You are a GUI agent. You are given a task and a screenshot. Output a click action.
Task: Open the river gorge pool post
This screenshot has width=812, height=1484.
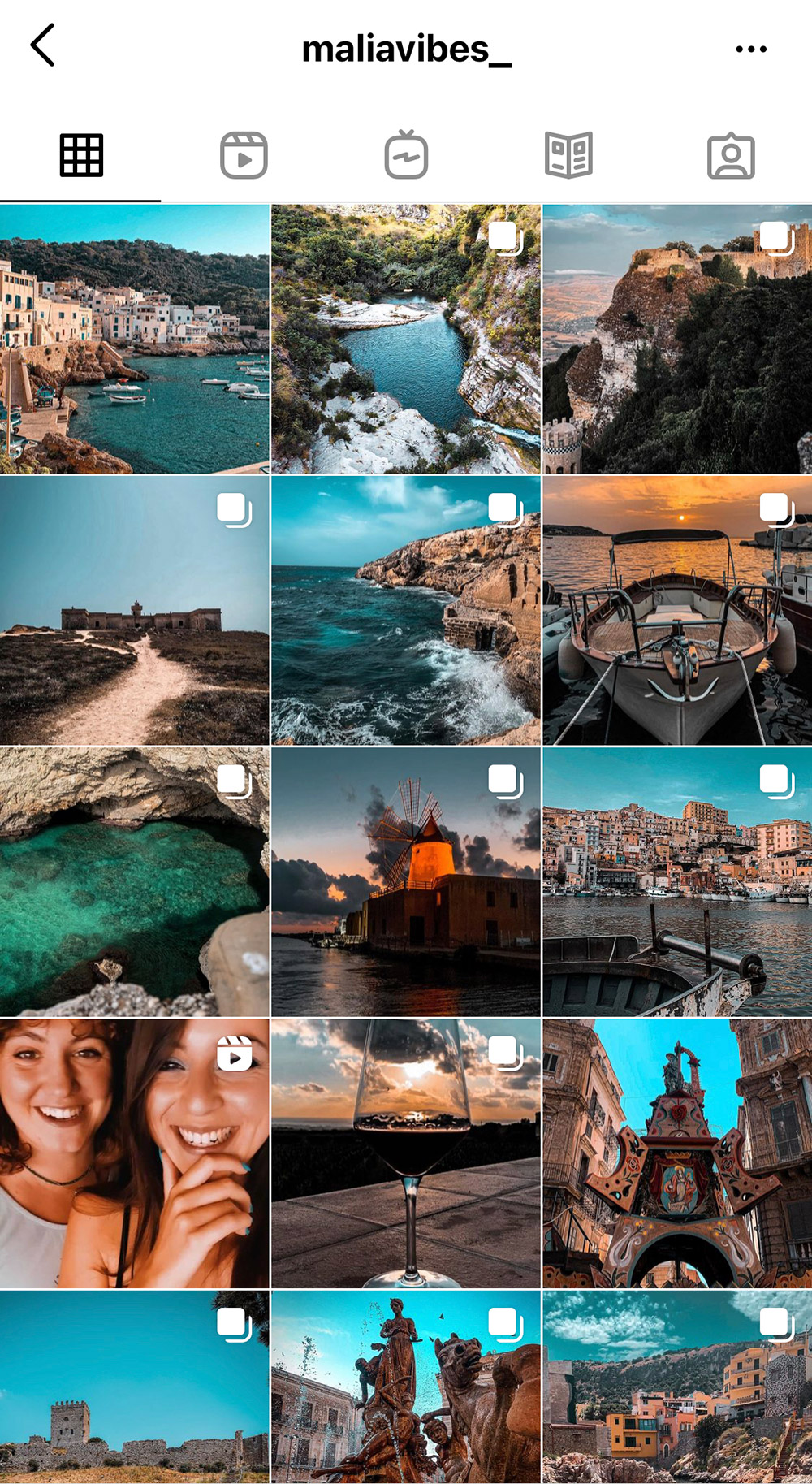[x=405, y=339]
